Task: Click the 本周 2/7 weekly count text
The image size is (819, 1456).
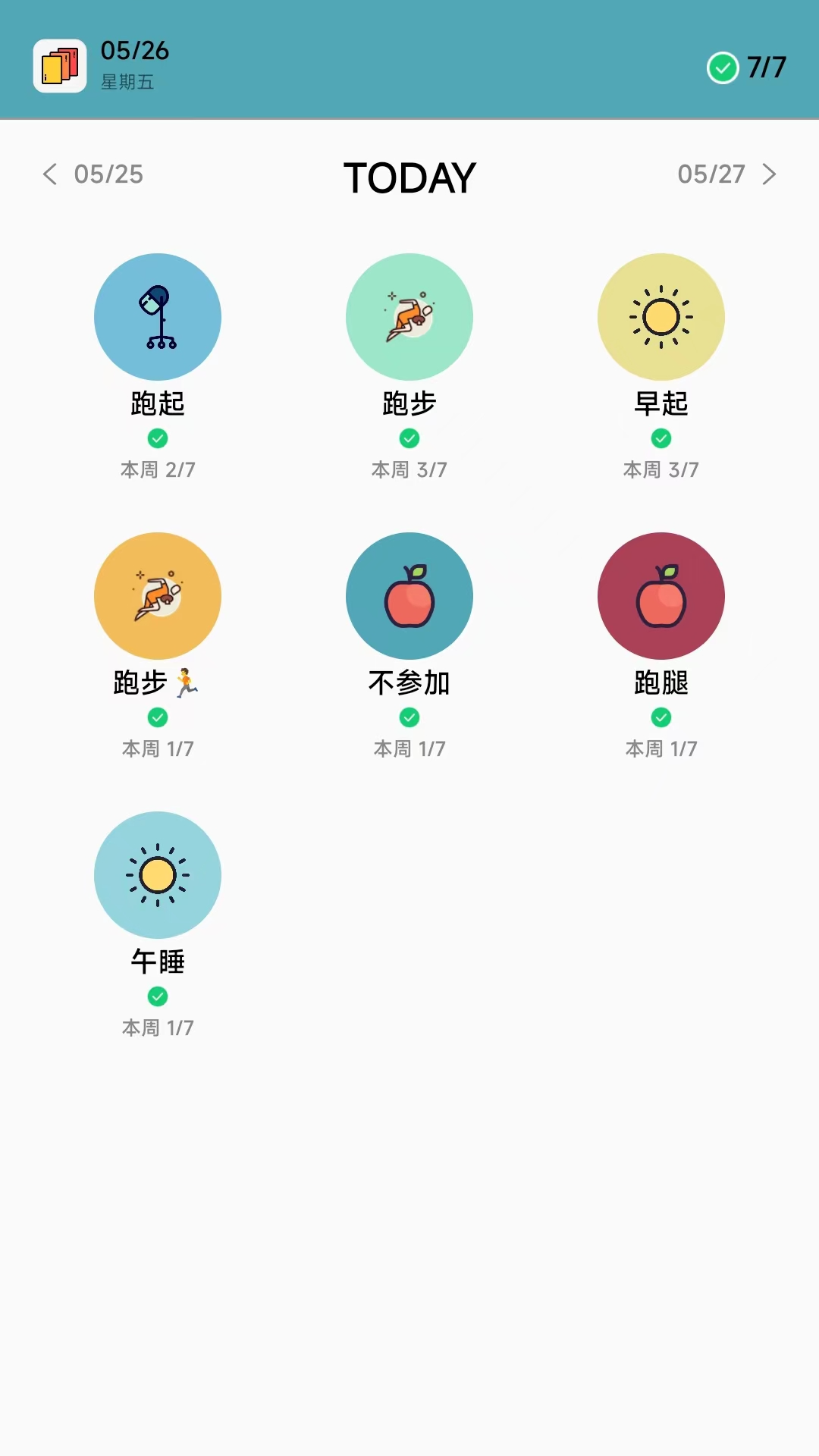Action: pos(157,470)
